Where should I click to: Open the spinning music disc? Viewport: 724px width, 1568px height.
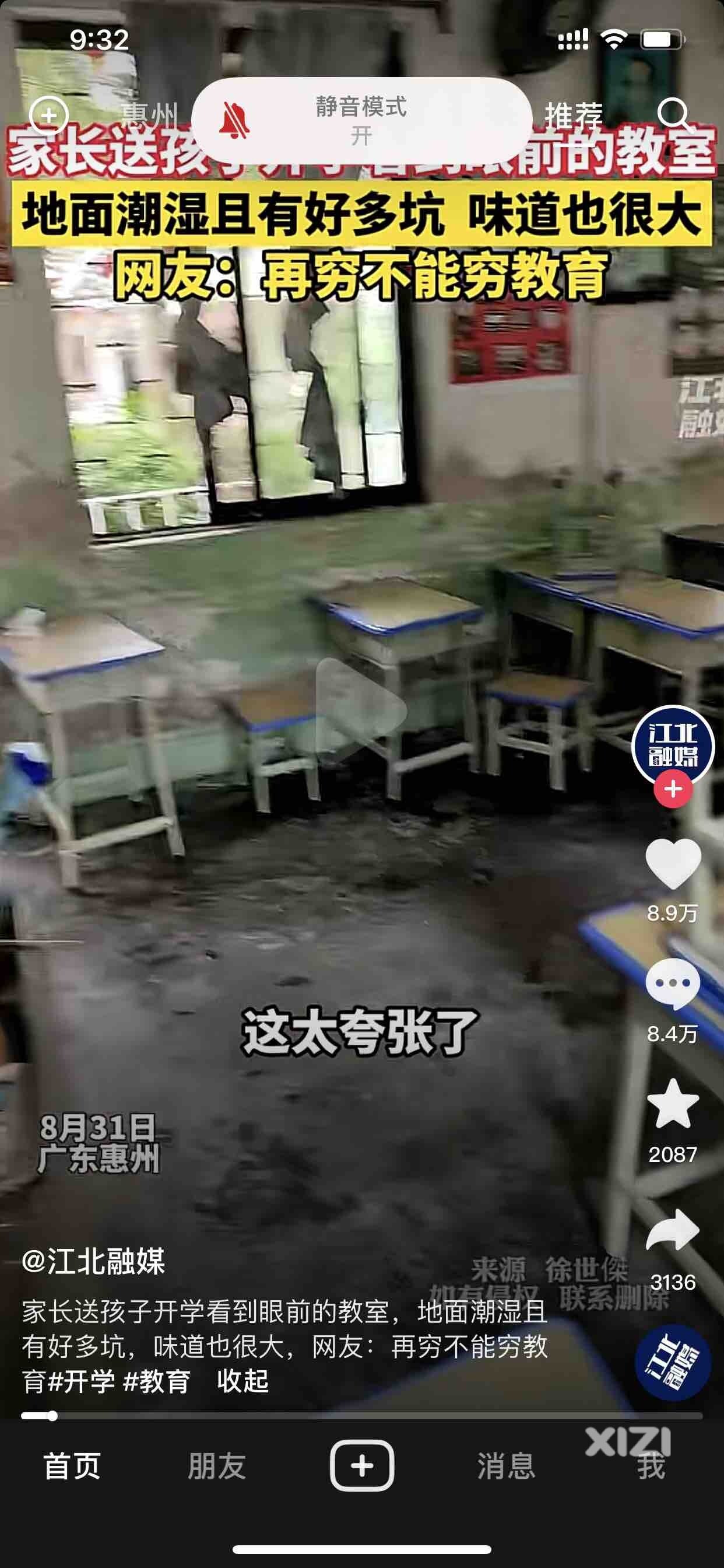point(672,1362)
